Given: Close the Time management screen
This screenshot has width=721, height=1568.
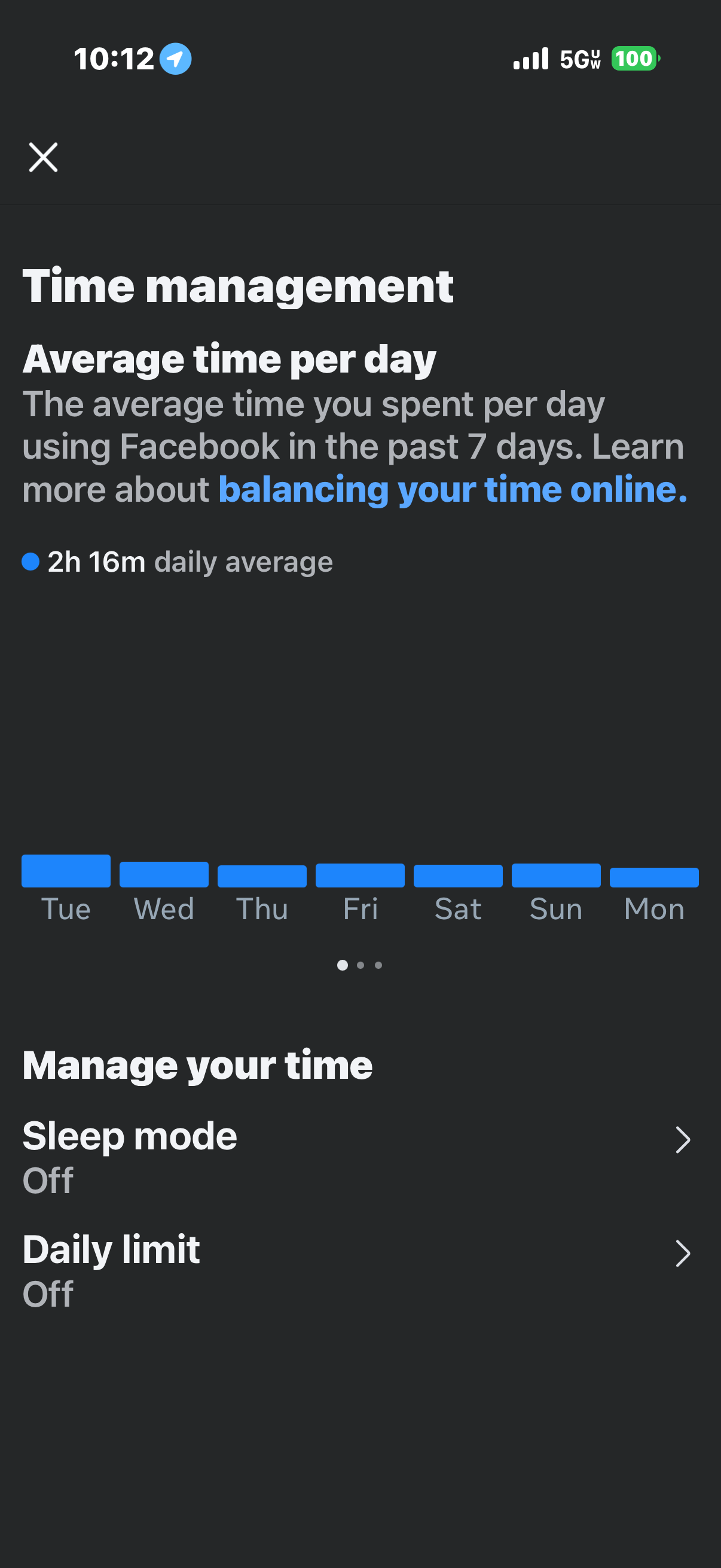Looking at the screenshot, I should coord(43,158).
